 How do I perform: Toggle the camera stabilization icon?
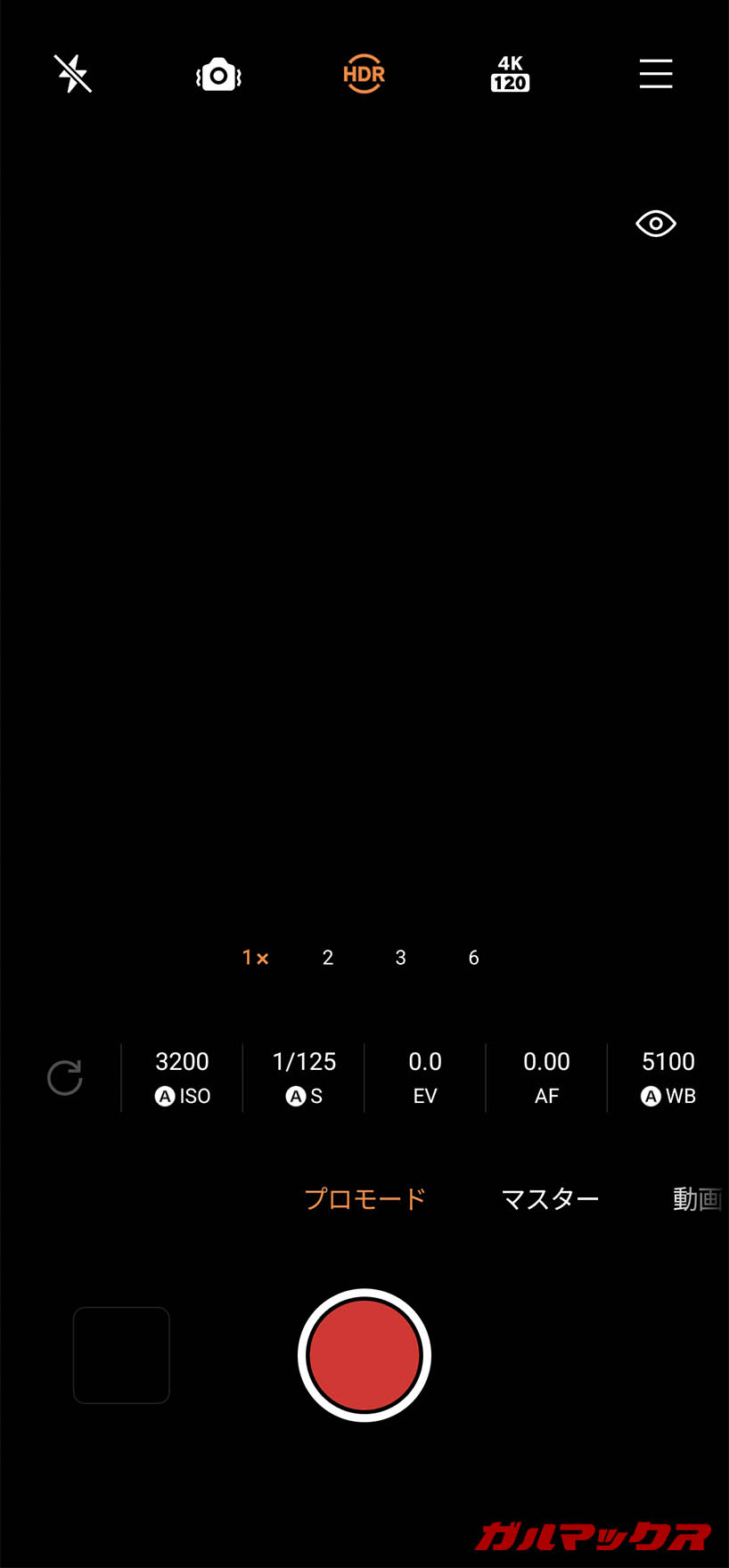click(218, 75)
